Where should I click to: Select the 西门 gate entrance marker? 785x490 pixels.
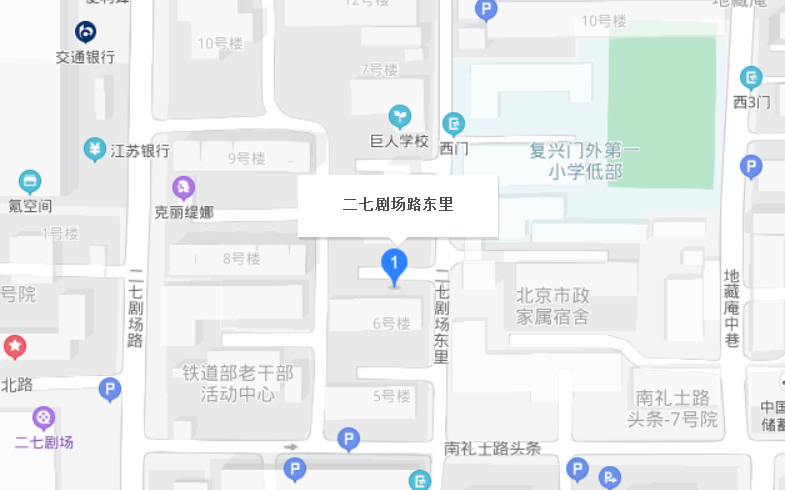tap(454, 124)
